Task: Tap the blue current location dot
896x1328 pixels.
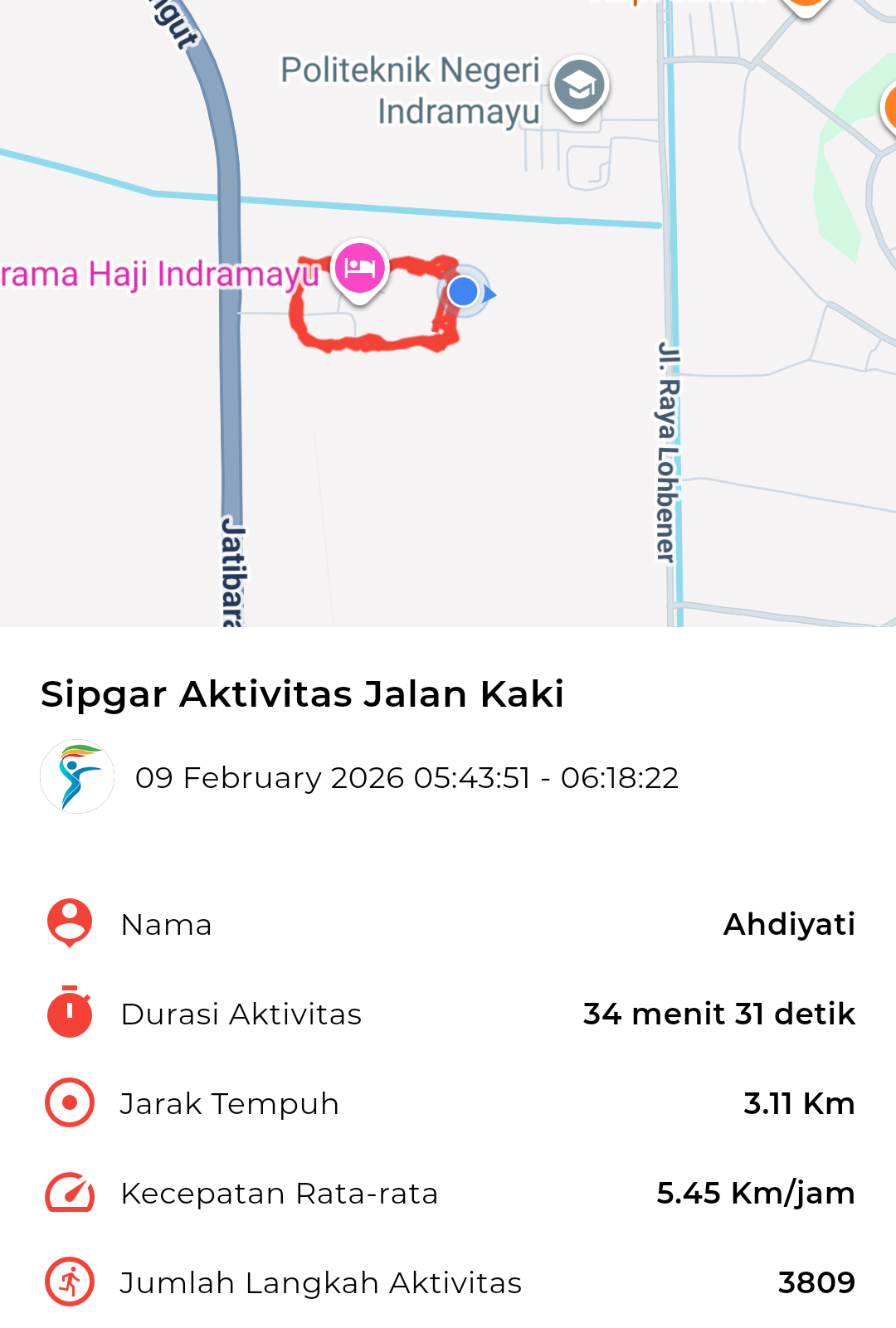Action: 463,291
